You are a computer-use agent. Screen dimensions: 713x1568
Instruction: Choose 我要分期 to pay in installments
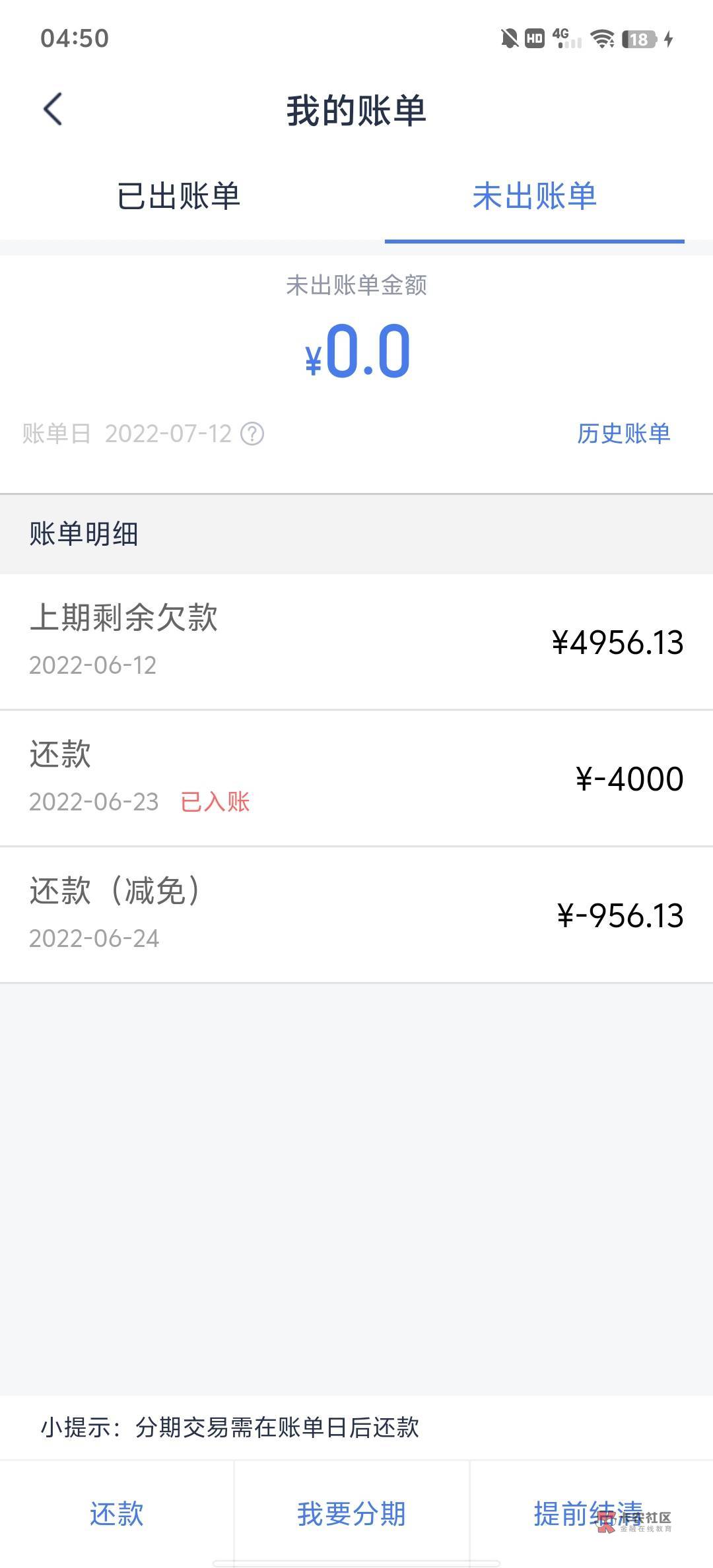[351, 1514]
